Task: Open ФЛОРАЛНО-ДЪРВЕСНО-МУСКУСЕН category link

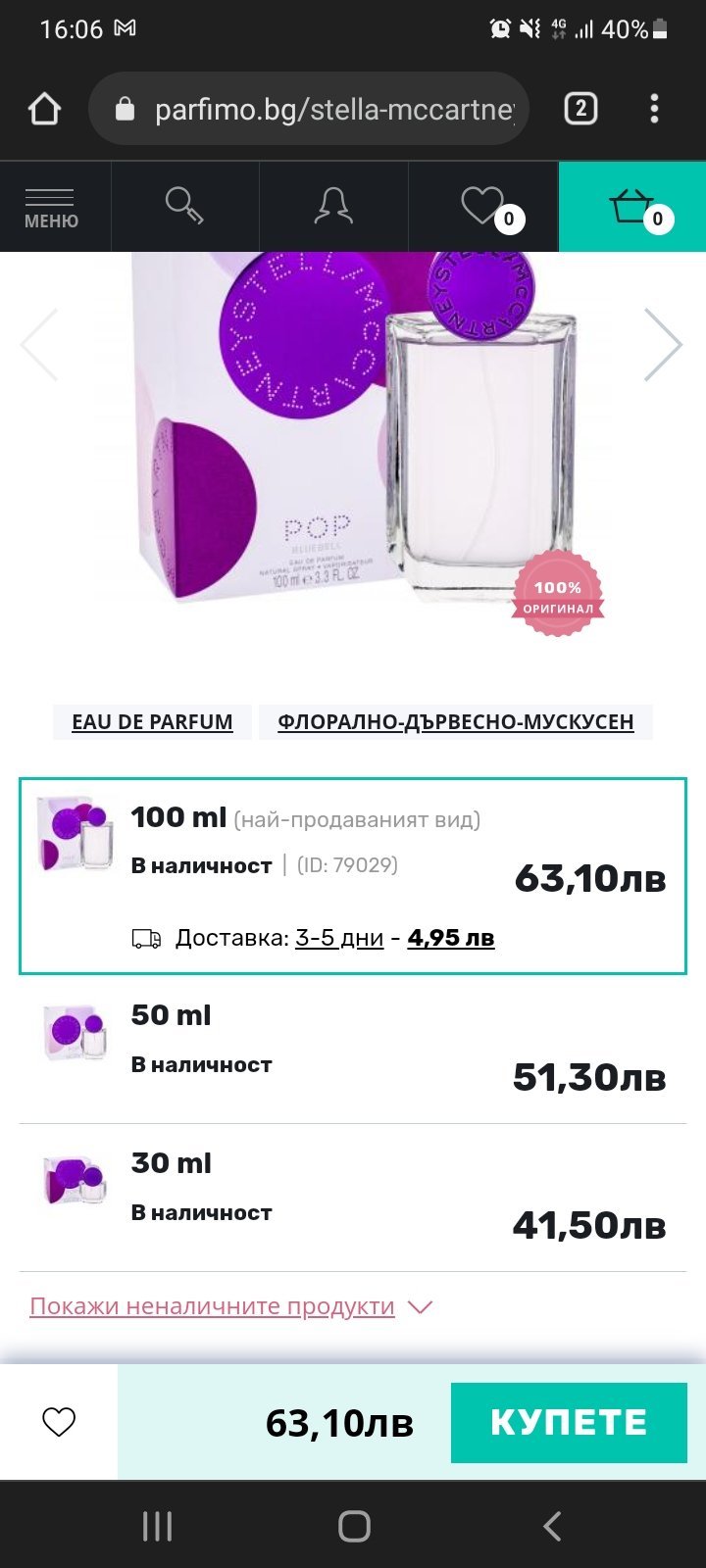Action: pyautogui.click(x=455, y=722)
